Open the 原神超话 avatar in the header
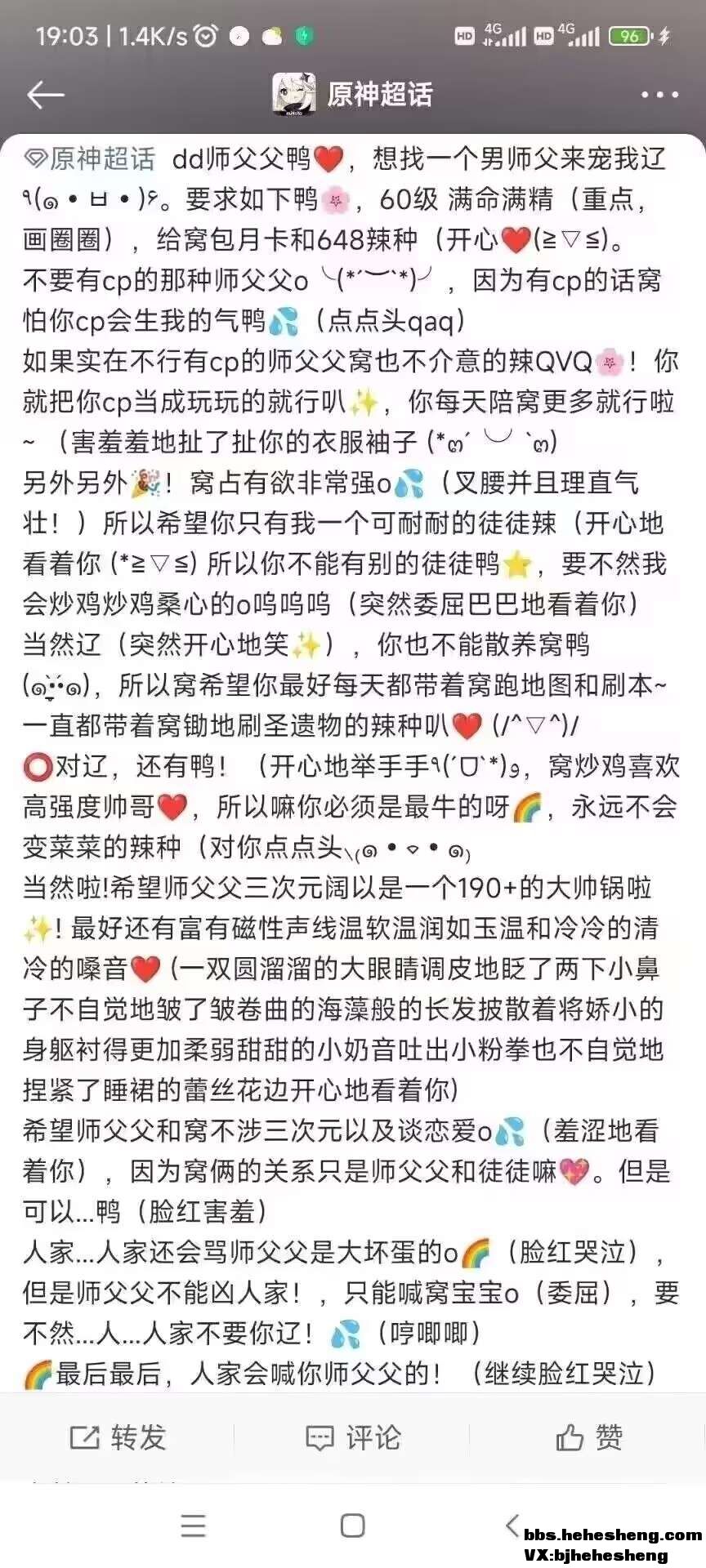Screen dimensions: 706x1568 [x=294, y=94]
